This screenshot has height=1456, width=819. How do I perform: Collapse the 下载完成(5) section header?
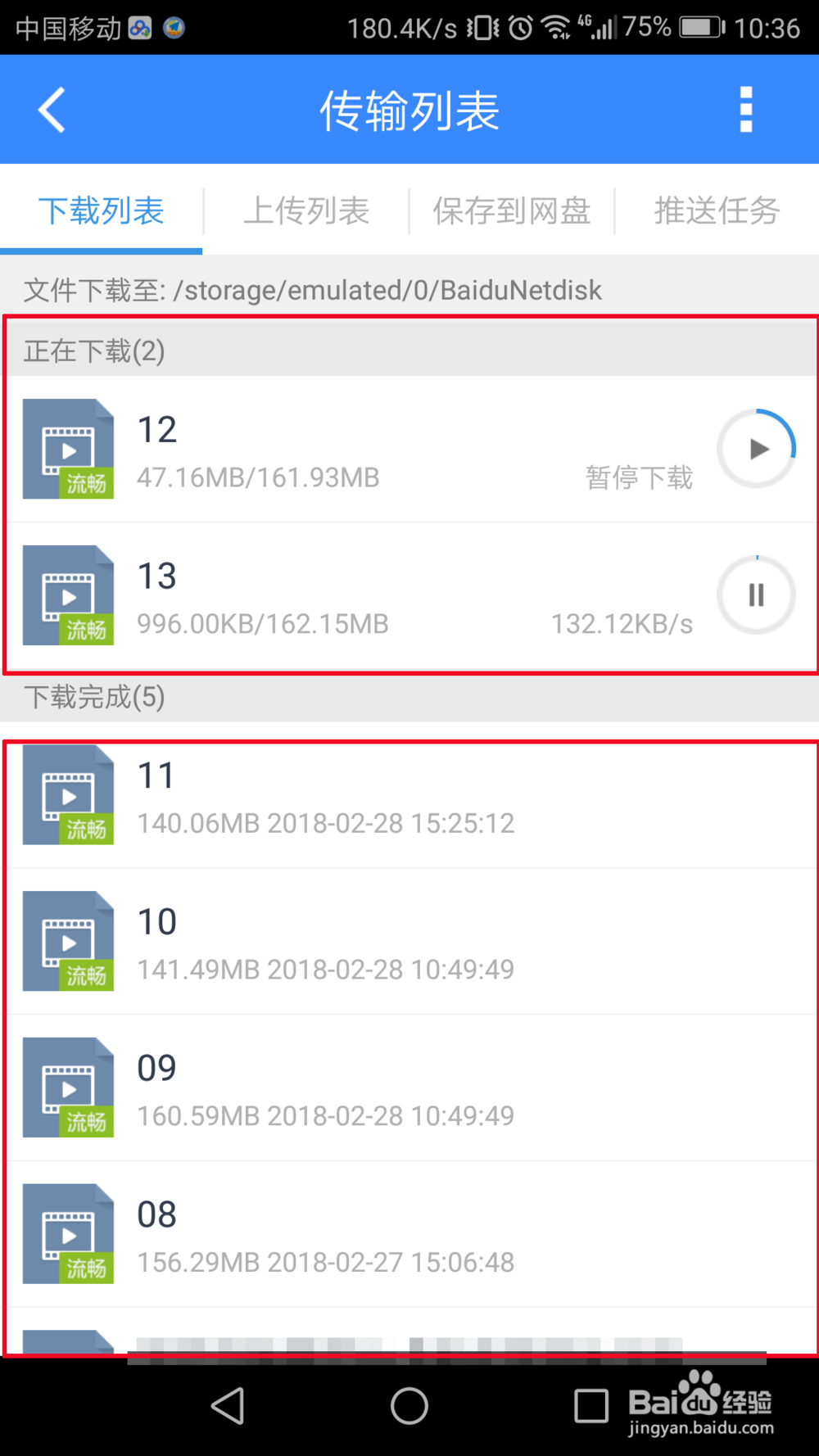(x=94, y=699)
